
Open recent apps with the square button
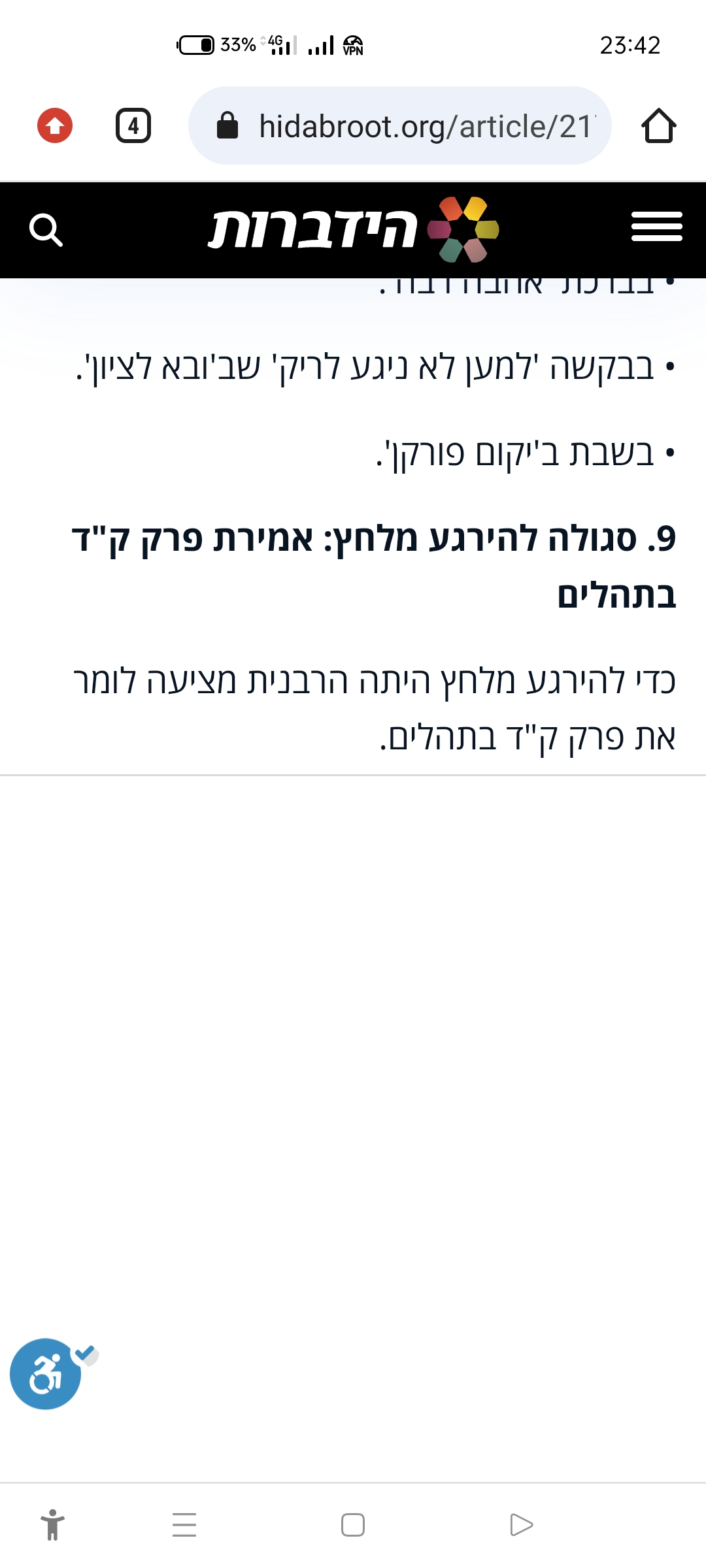click(x=353, y=1525)
